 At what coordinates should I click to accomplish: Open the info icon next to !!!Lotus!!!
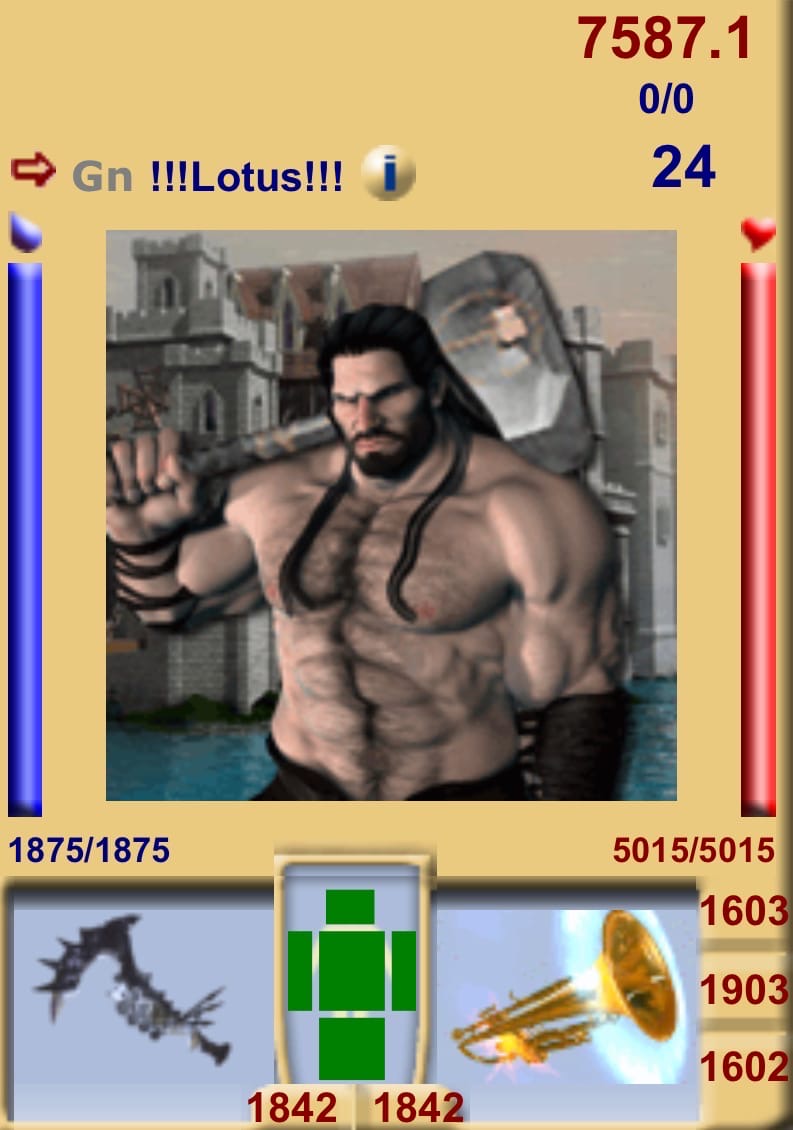(x=387, y=175)
